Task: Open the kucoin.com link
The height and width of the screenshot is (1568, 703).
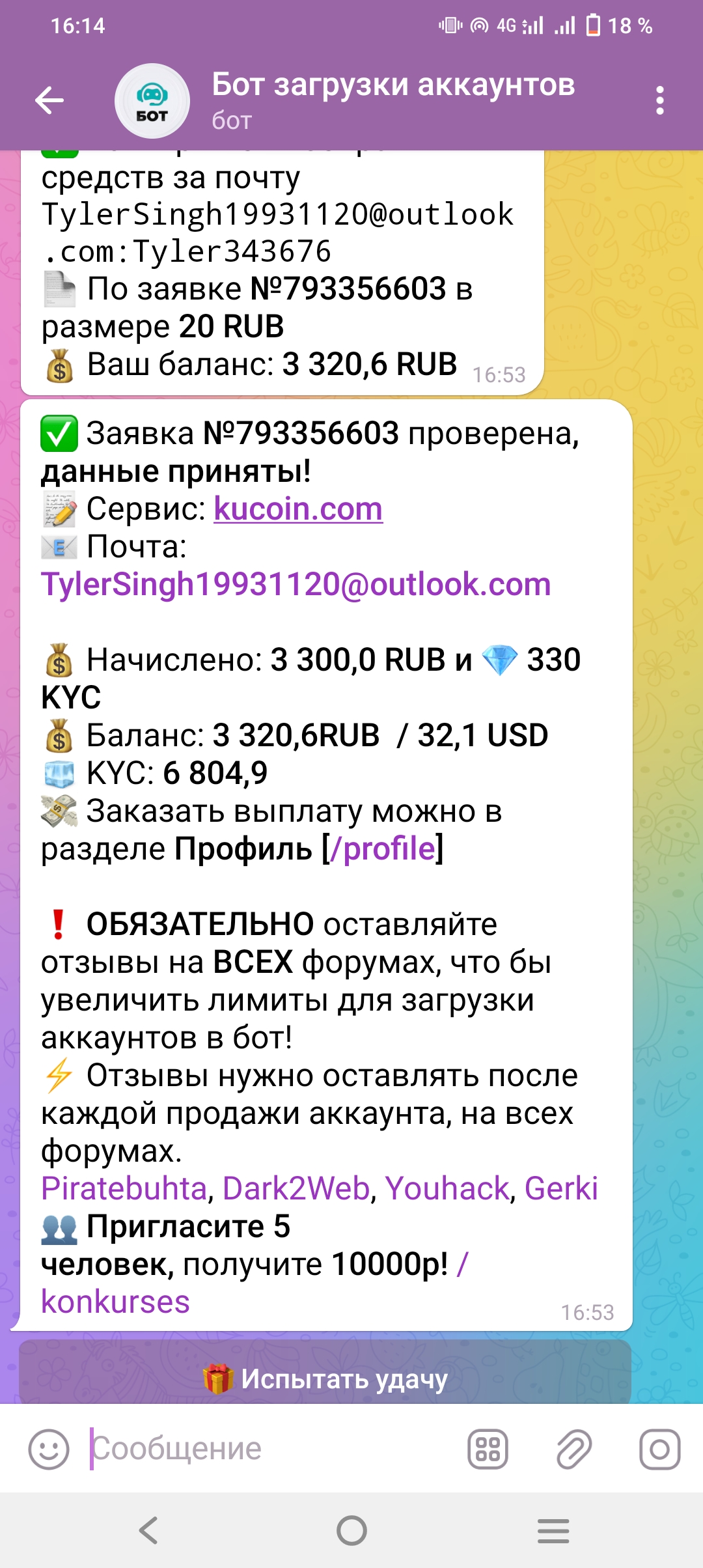Action: (x=298, y=509)
